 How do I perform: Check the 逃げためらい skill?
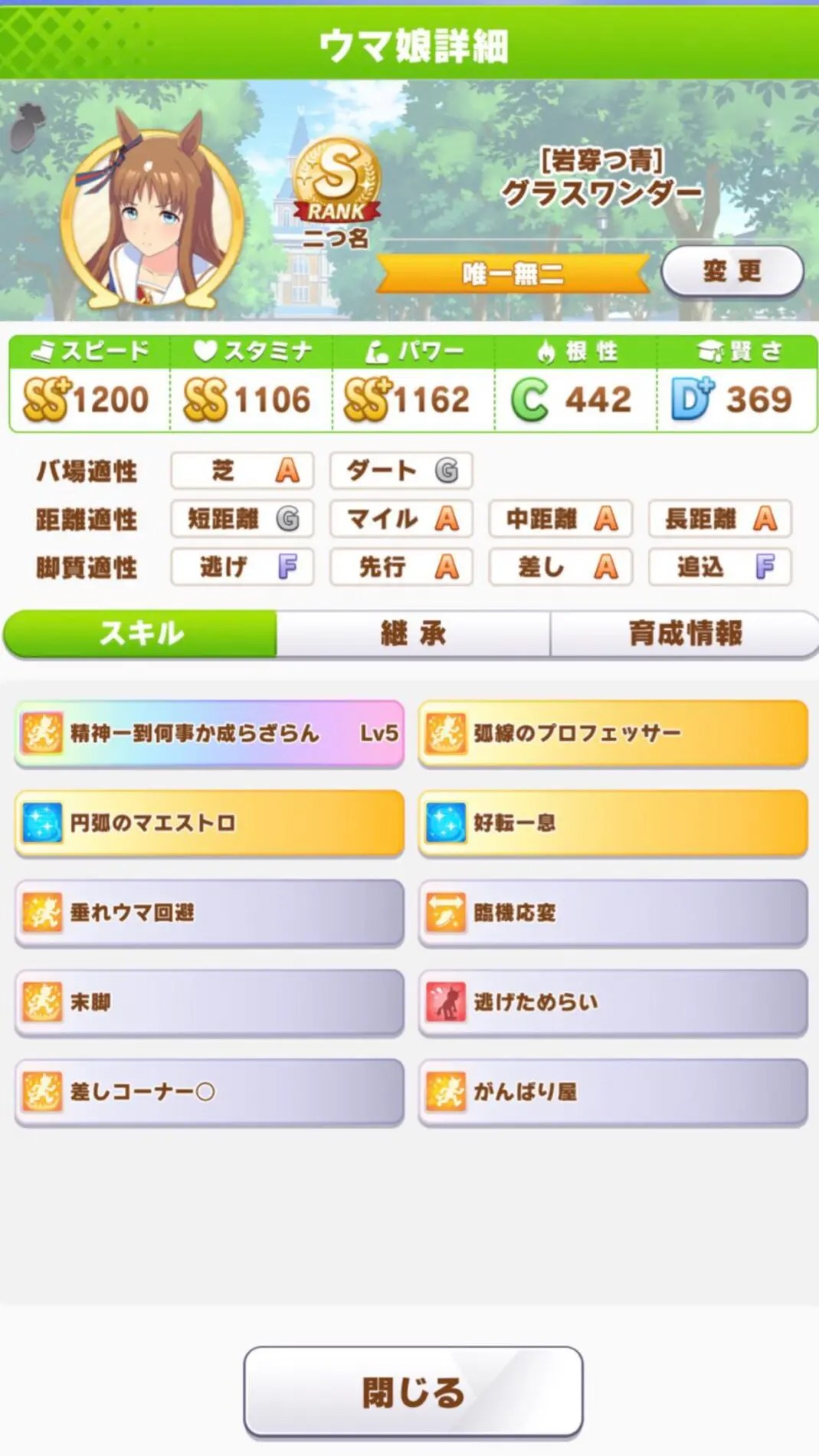[613, 1002]
